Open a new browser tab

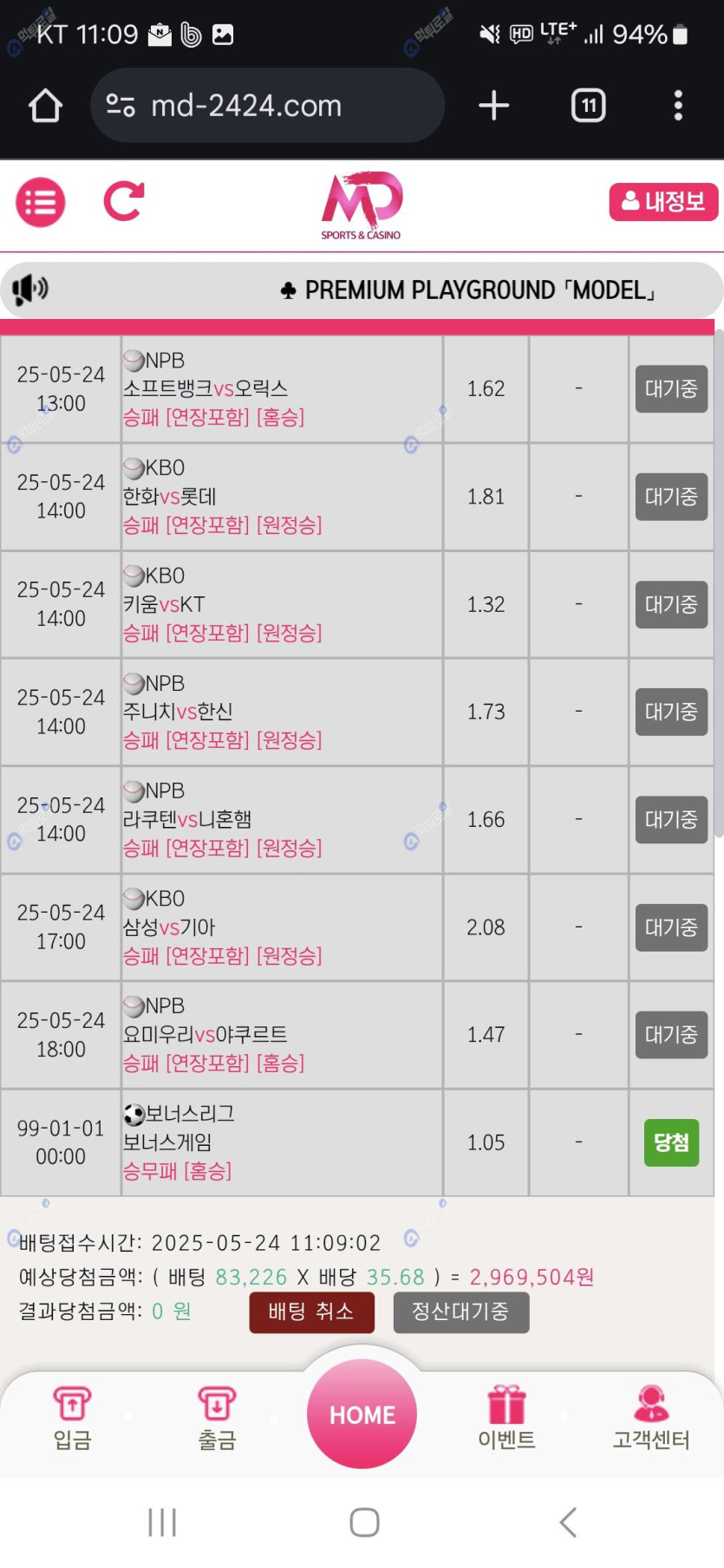tap(493, 106)
